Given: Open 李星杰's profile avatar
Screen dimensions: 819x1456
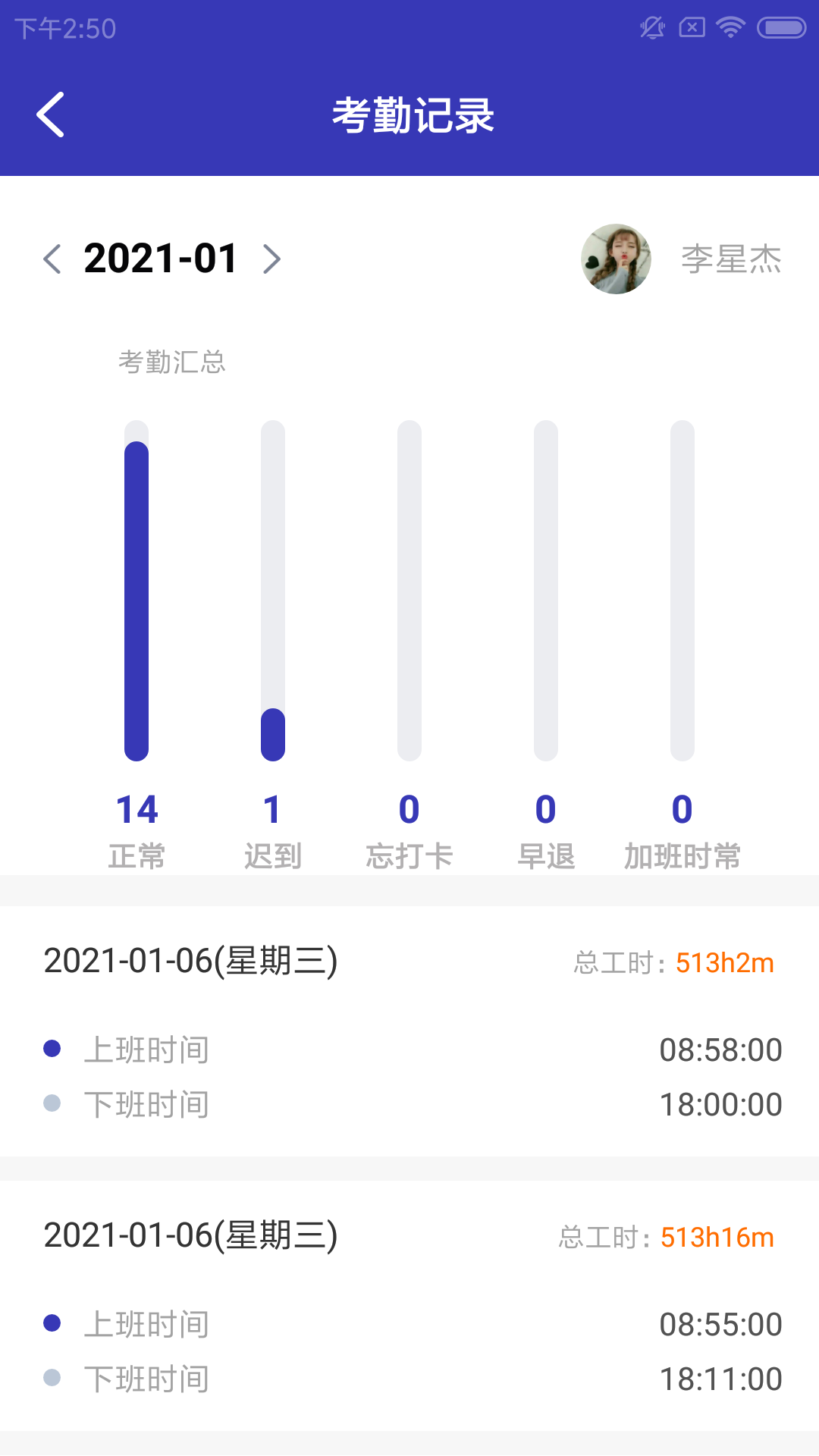Looking at the screenshot, I should coord(616,259).
